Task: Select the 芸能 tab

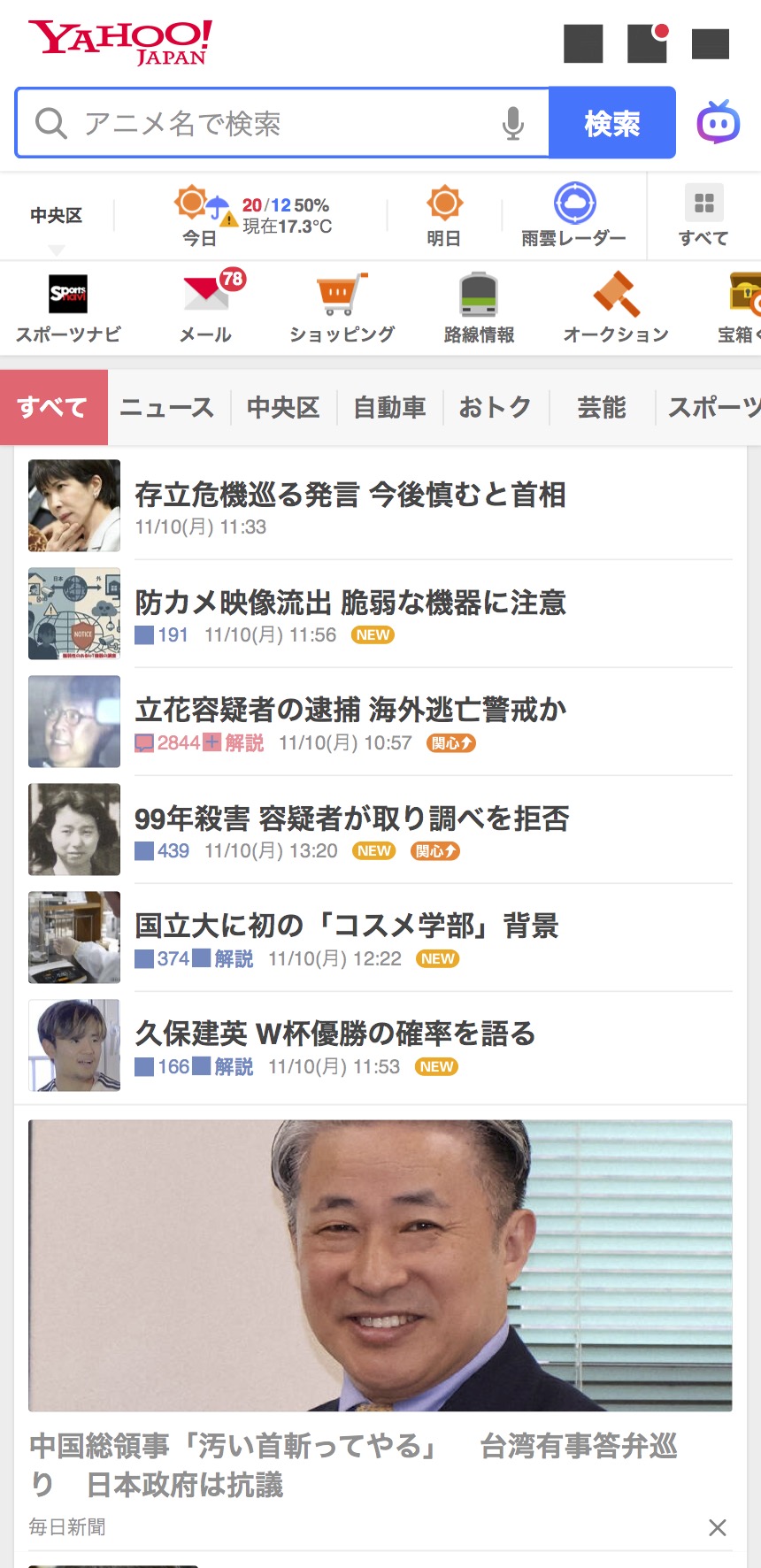Action: click(x=602, y=408)
